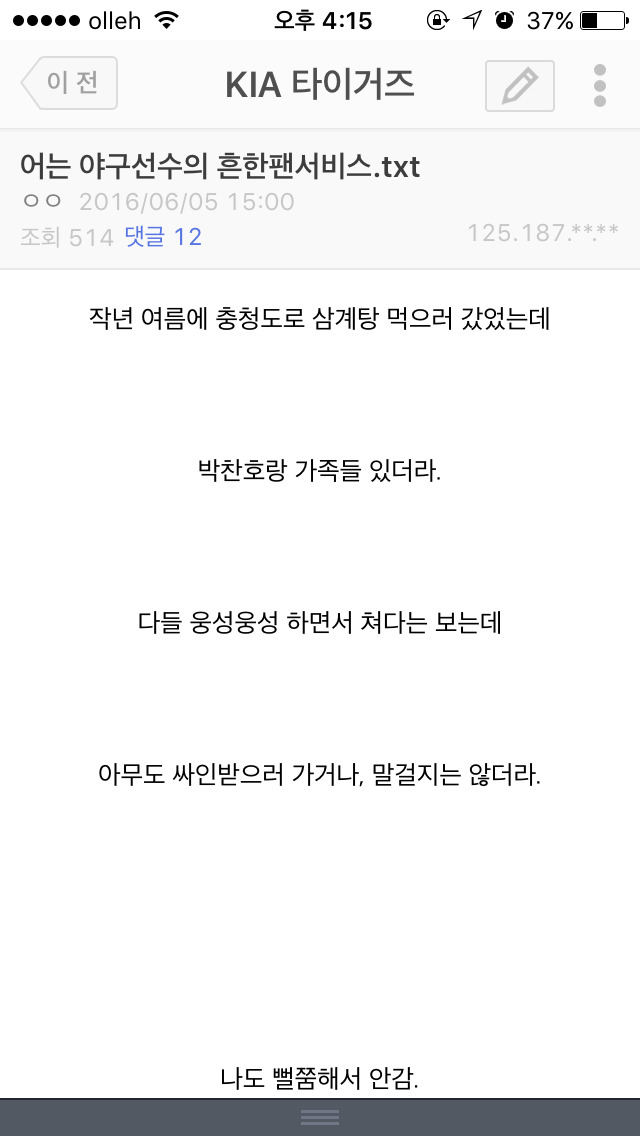640x1136 pixels.
Task: Go back with the 이전 button
Action: pyautogui.click(x=70, y=83)
